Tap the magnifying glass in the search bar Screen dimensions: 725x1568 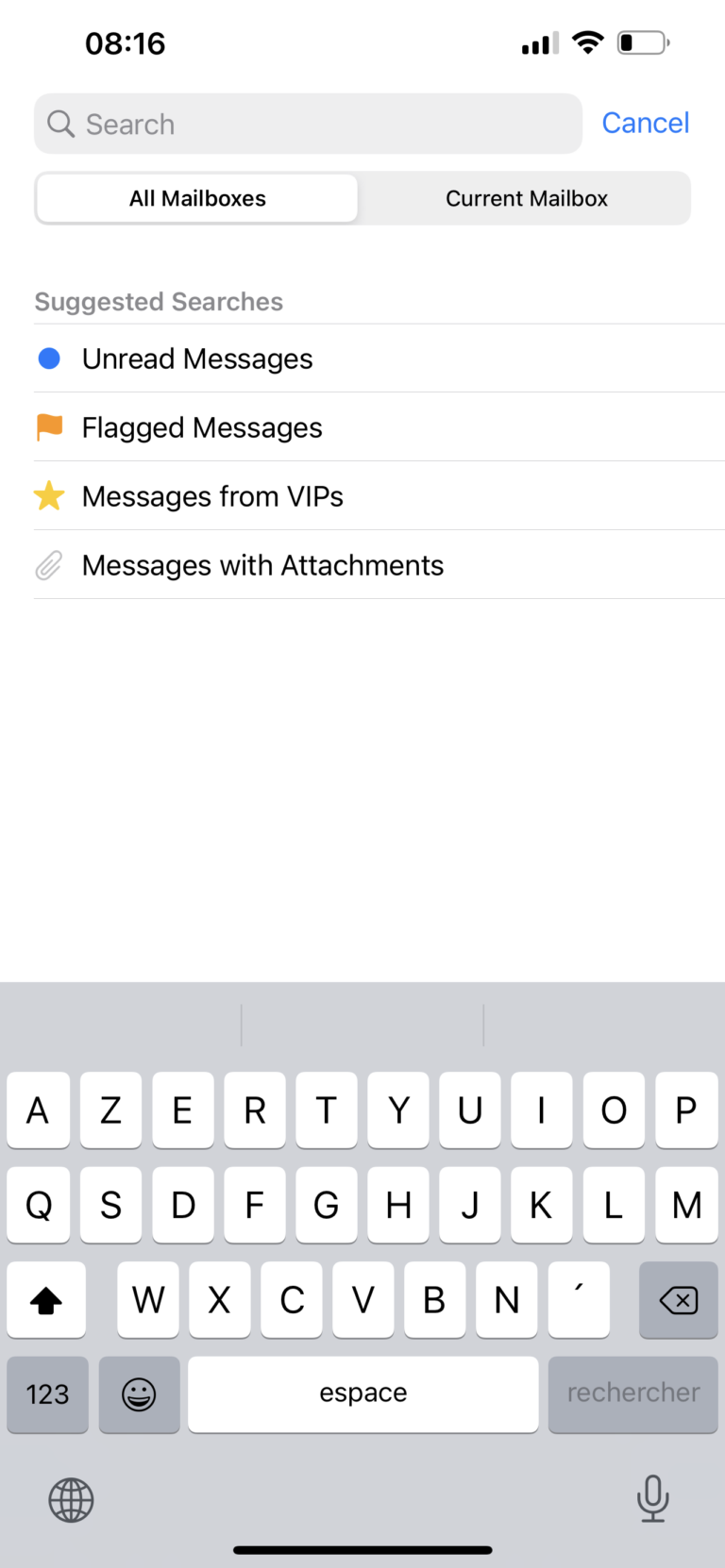(x=60, y=124)
